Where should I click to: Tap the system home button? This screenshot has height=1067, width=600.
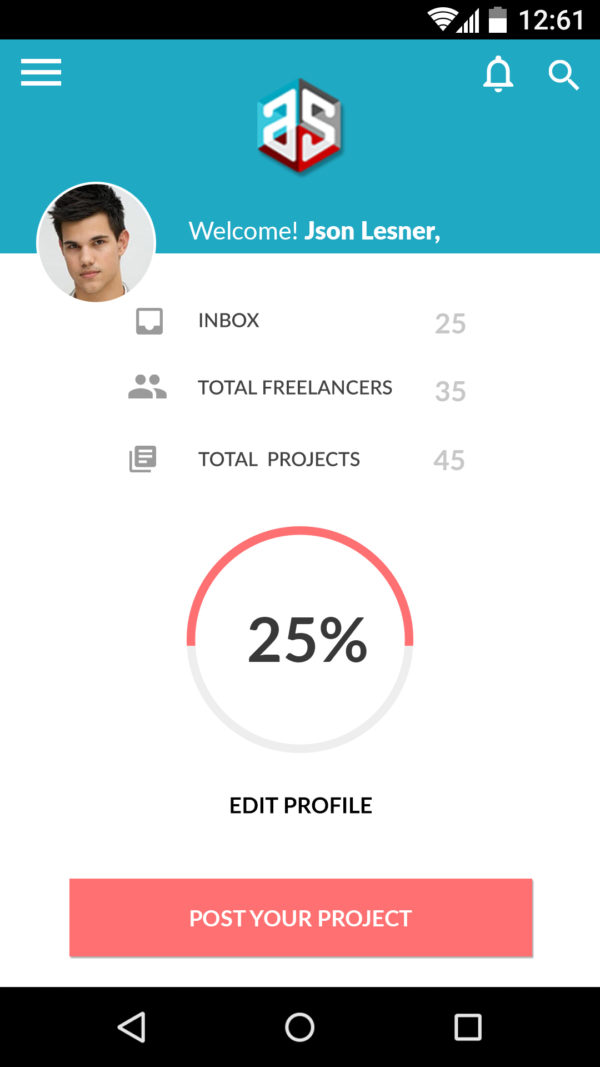299,1026
